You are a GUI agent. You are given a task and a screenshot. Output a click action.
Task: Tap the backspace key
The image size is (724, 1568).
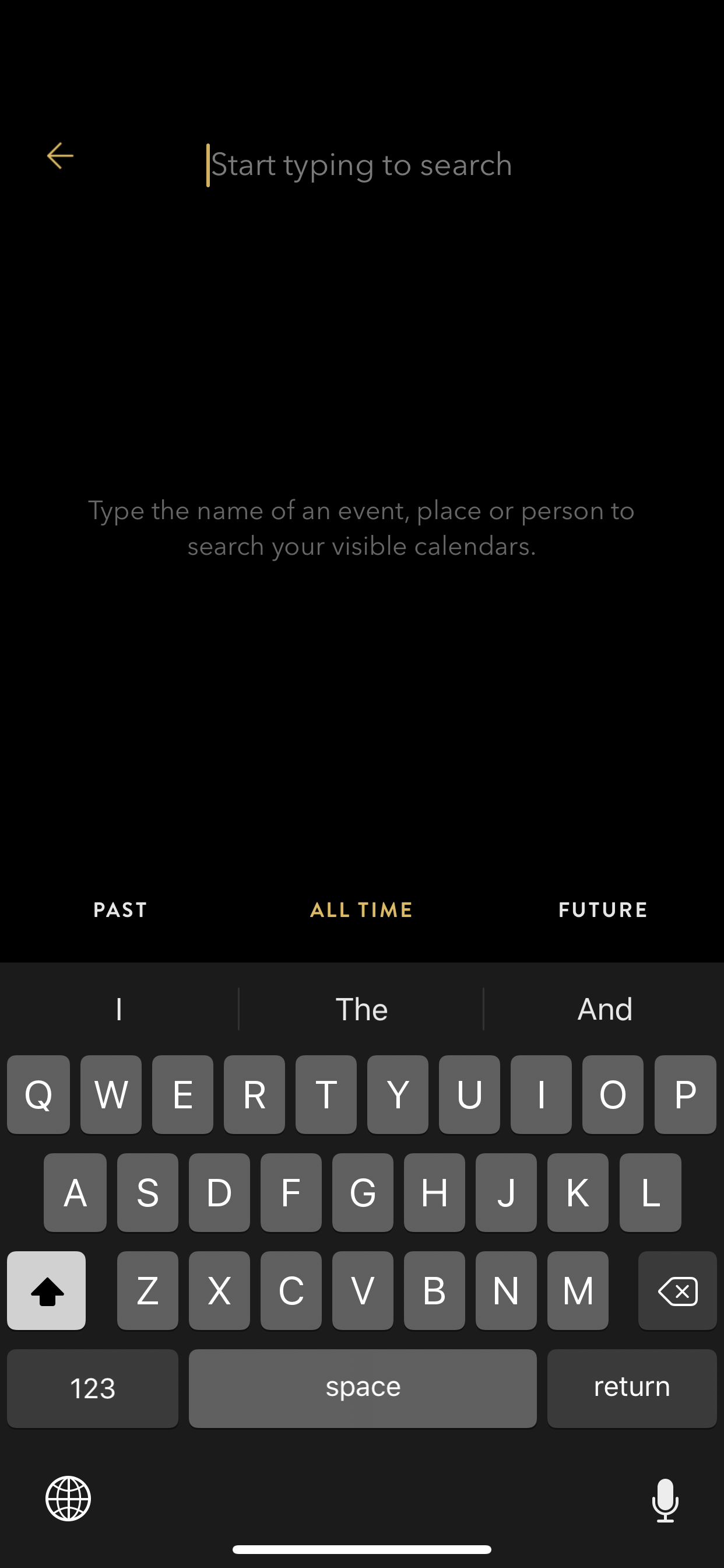(677, 1290)
